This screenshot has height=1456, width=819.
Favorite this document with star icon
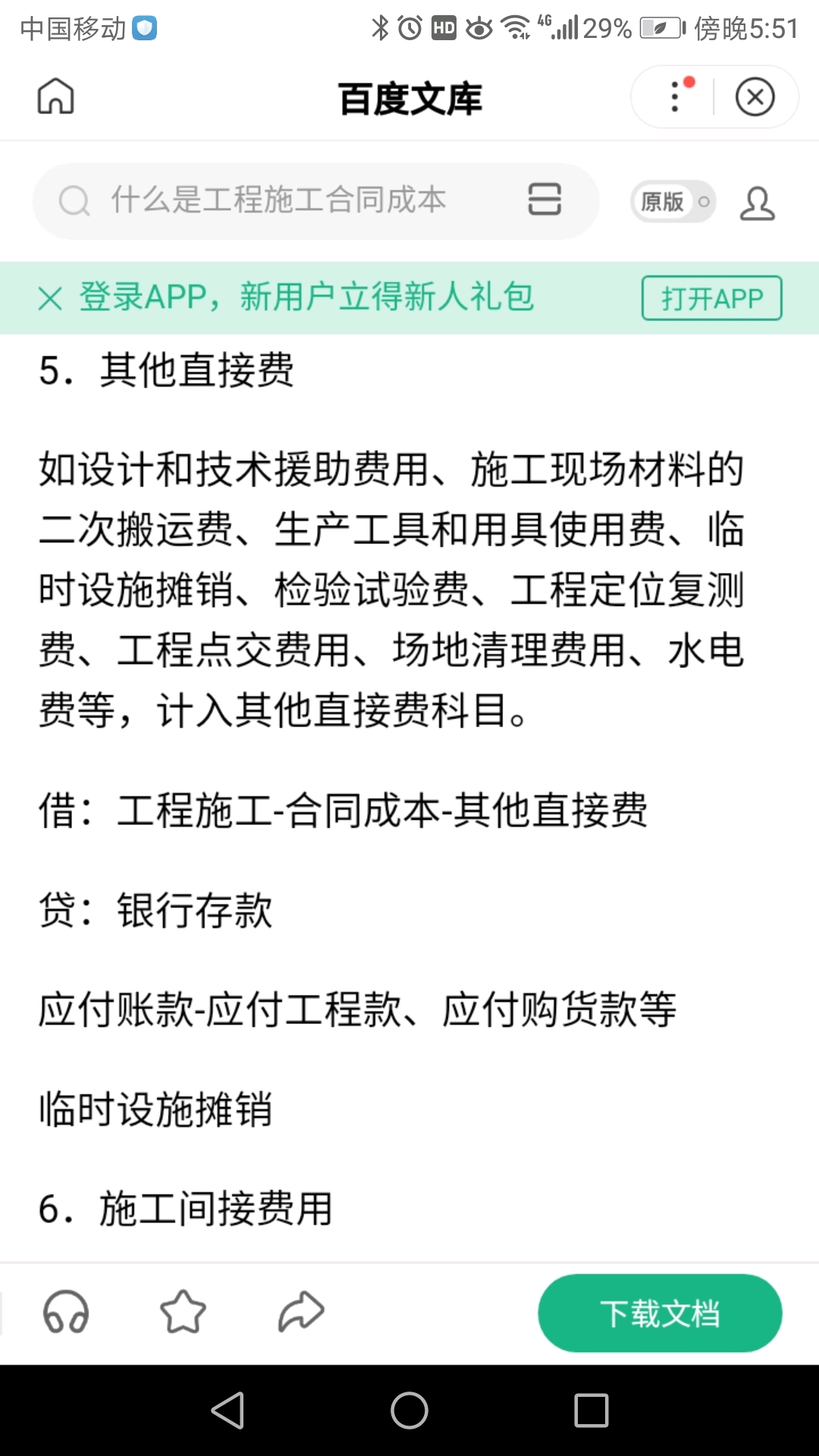tap(183, 1312)
